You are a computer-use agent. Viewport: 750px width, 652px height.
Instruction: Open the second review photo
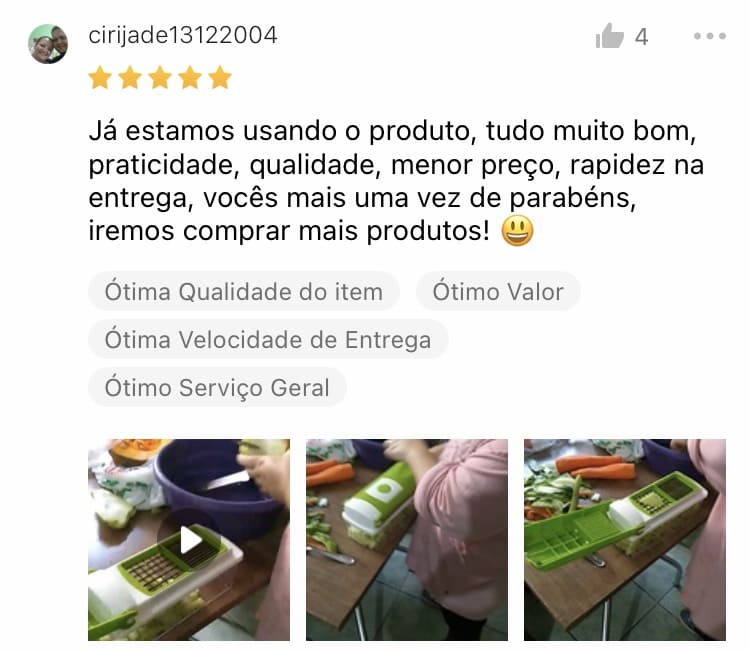coord(407,540)
